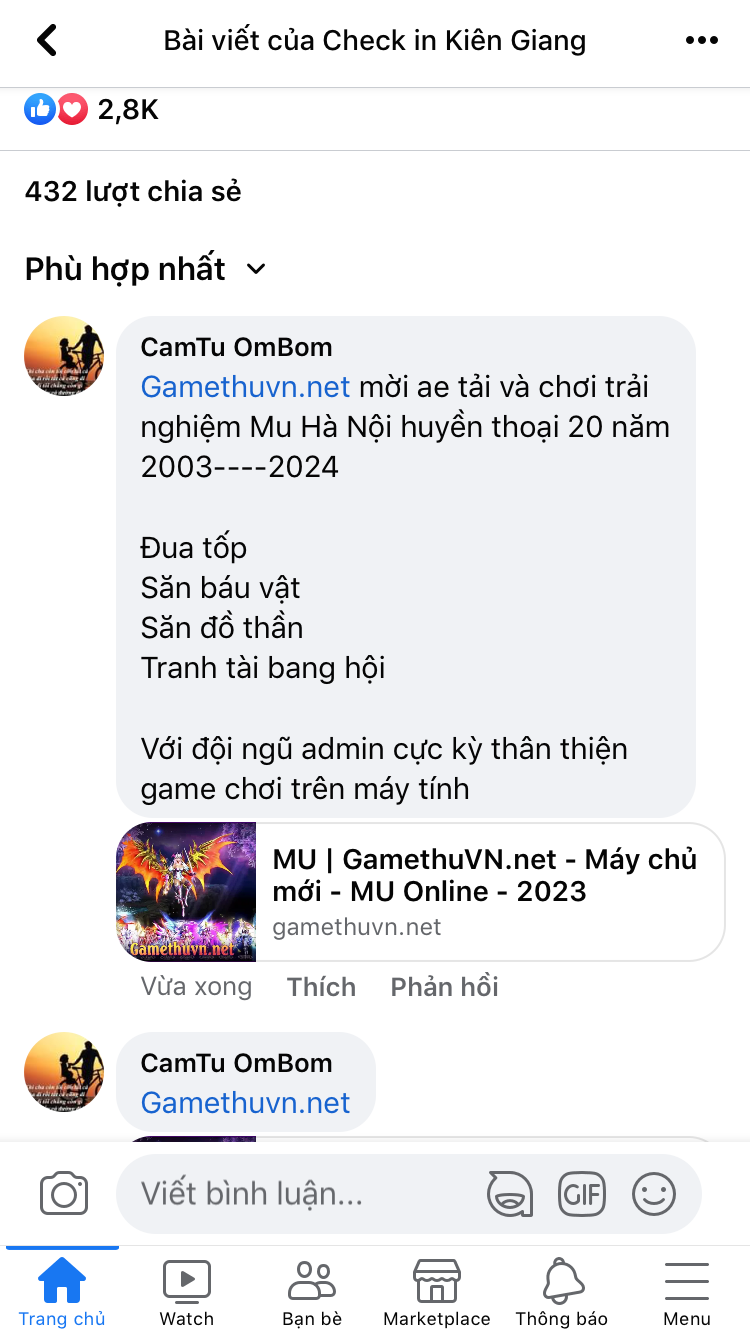Open the emoji smiley picker
Image resolution: width=750 pixels, height=1334 pixels.
(x=654, y=1194)
